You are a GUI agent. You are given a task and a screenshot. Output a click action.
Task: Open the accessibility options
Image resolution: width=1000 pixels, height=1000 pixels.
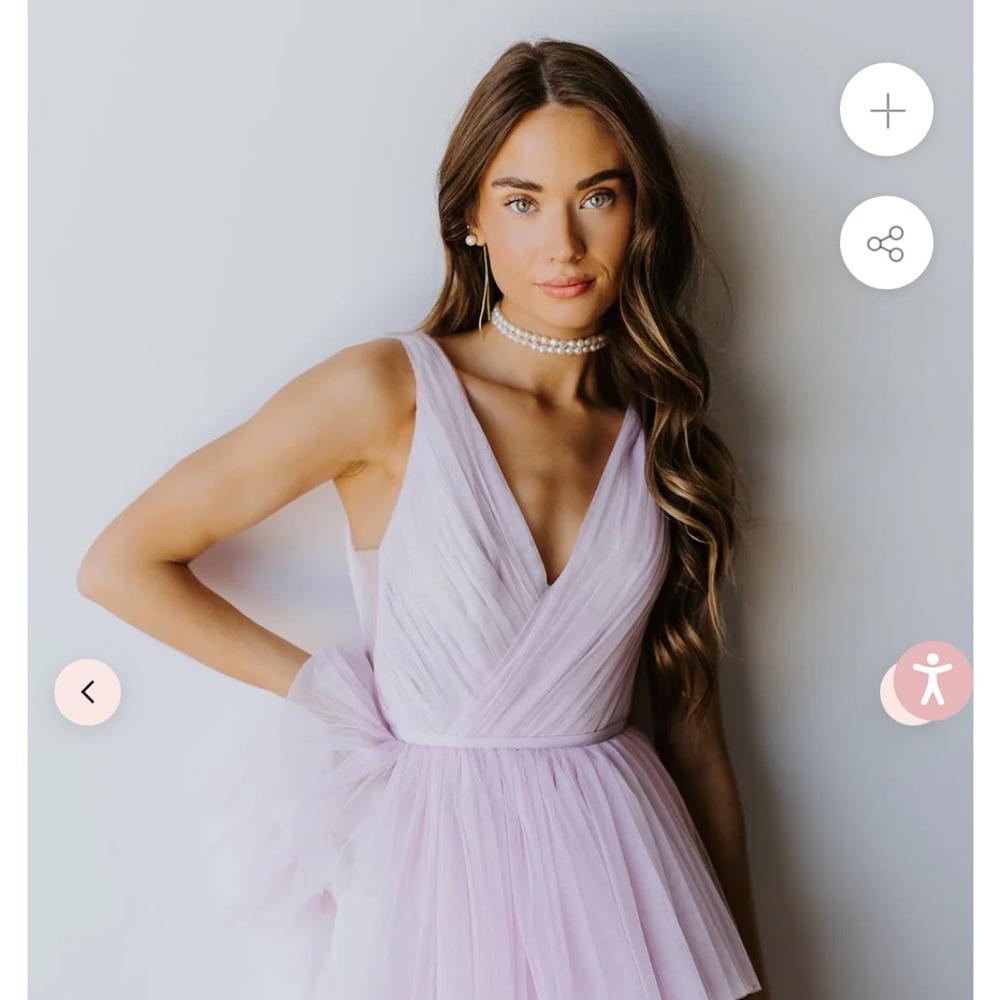[933, 681]
